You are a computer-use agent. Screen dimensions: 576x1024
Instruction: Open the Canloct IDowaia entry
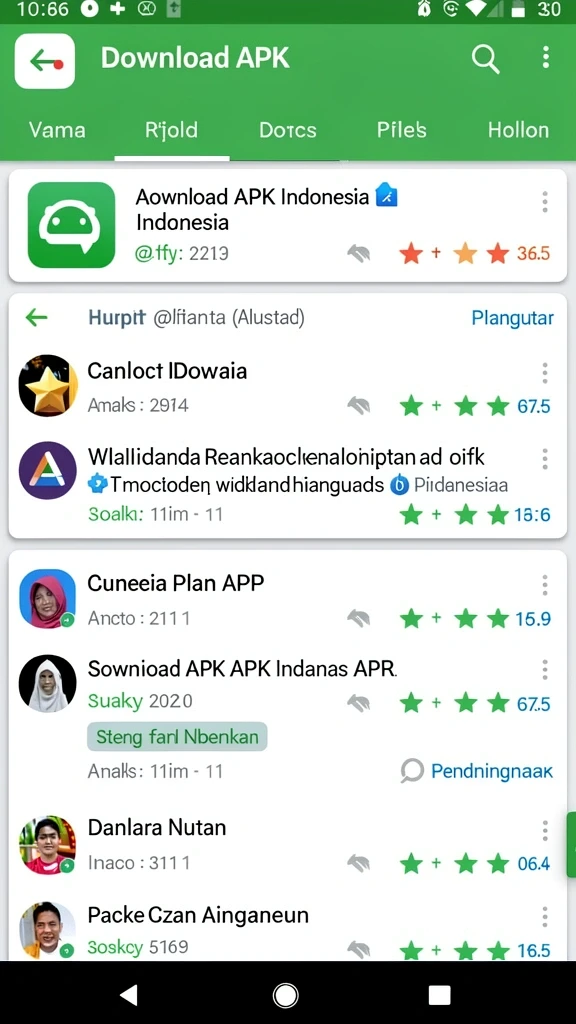coord(287,386)
